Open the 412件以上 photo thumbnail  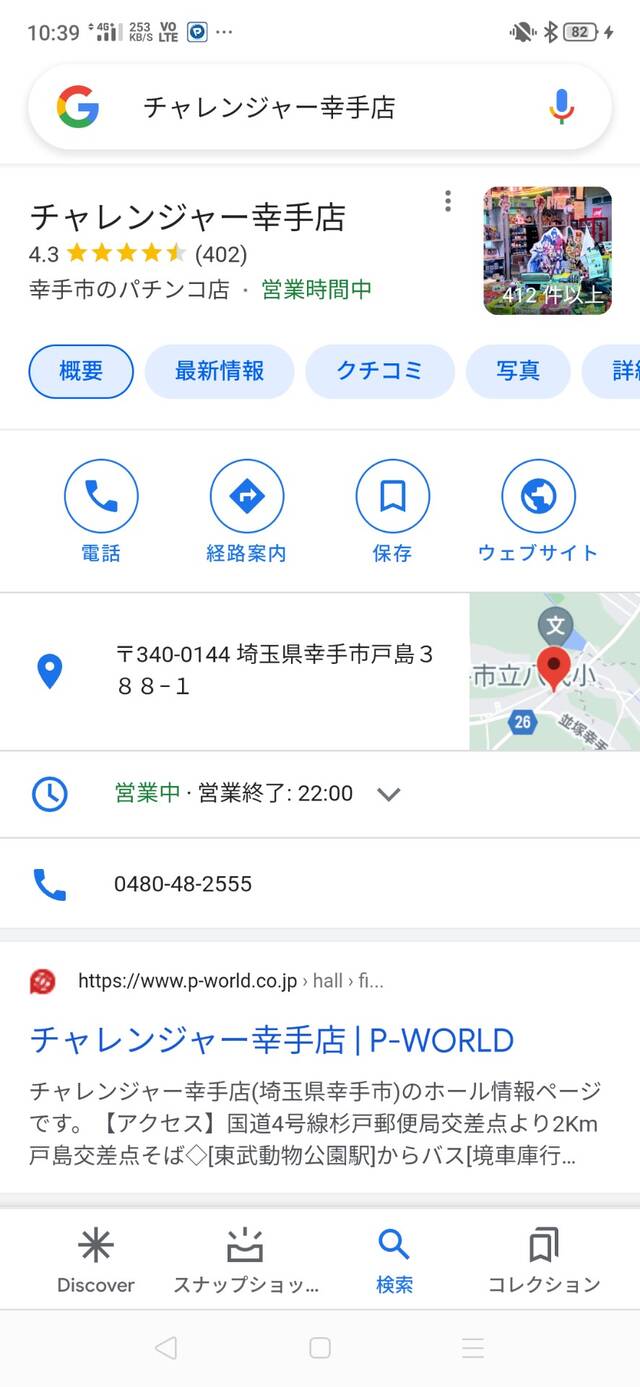point(547,250)
